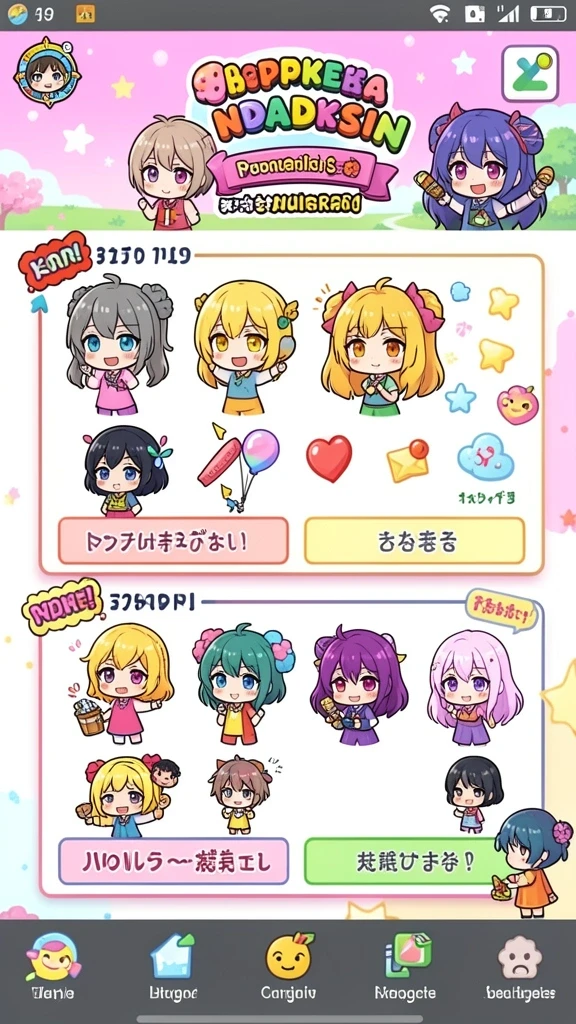Image resolution: width=576 pixels, height=1024 pixels.
Task: Switch to the last bottom tab with sad flower face
Action: 520,968
